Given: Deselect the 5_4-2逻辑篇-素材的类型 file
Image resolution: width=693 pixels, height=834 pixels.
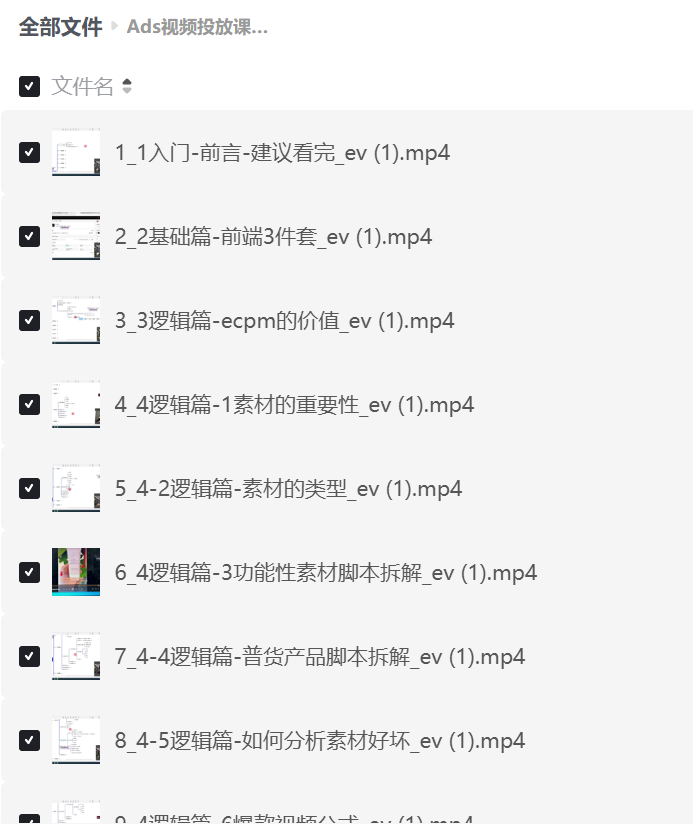Looking at the screenshot, I should 29,489.
